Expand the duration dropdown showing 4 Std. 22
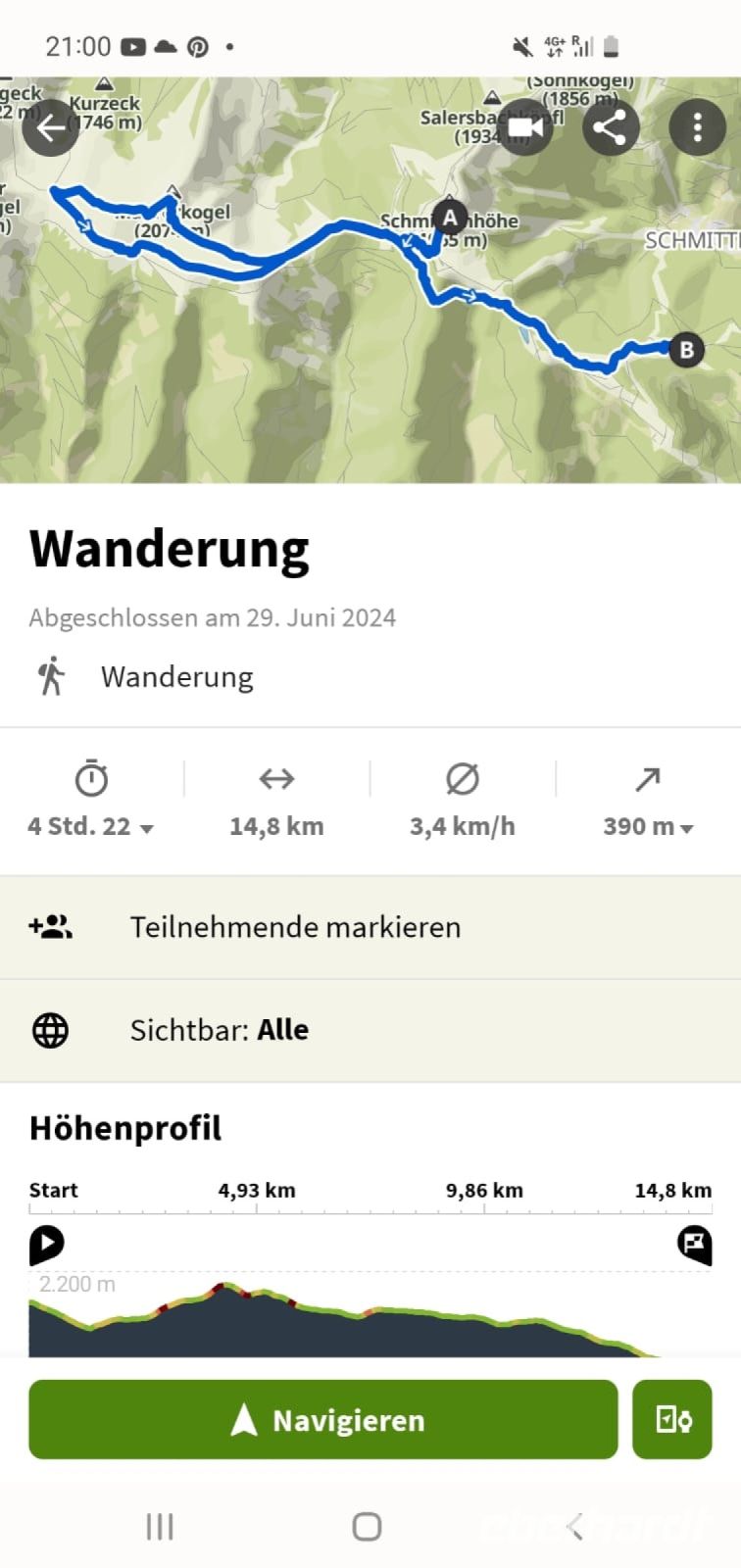The image size is (741, 1568). pyautogui.click(x=91, y=826)
